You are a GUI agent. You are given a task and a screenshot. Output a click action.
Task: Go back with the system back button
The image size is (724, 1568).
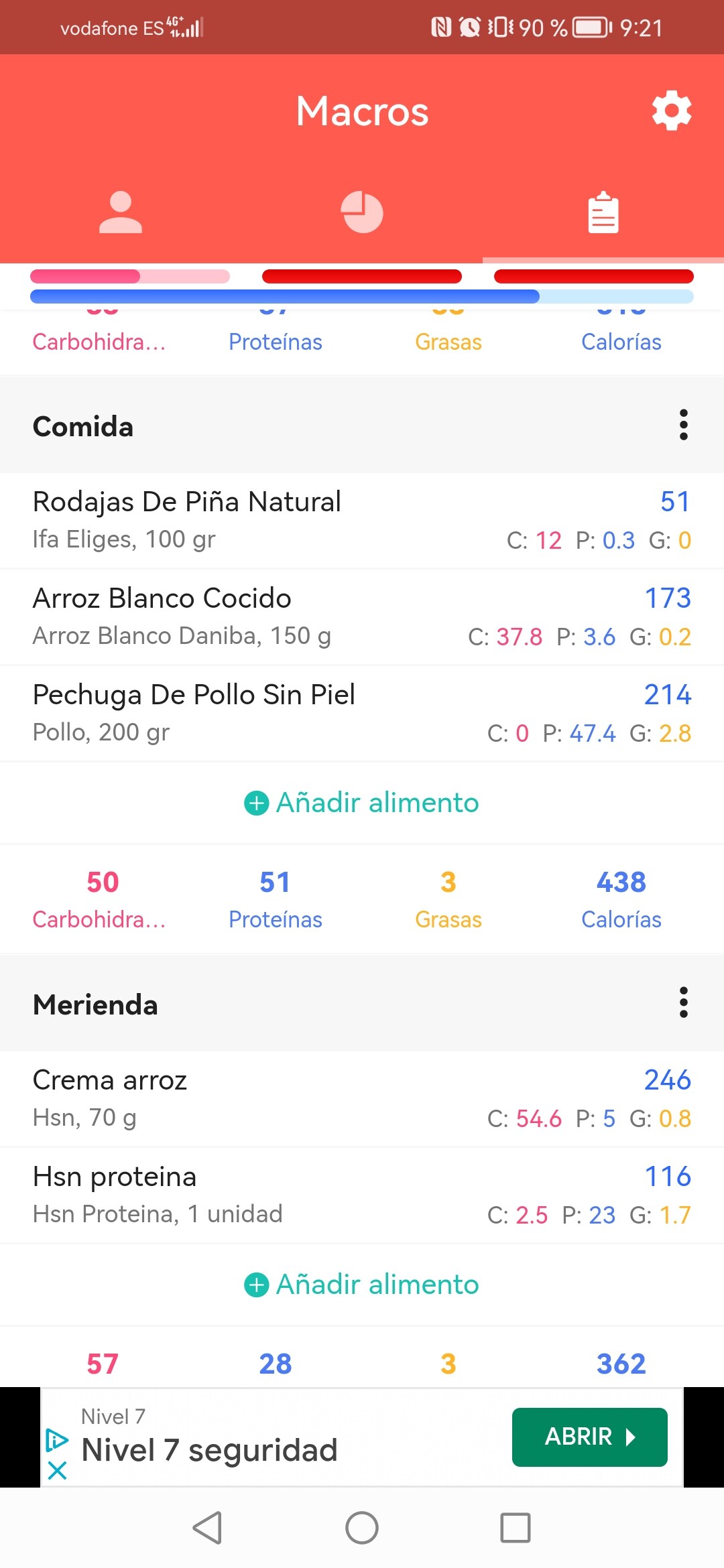pyautogui.click(x=208, y=1528)
